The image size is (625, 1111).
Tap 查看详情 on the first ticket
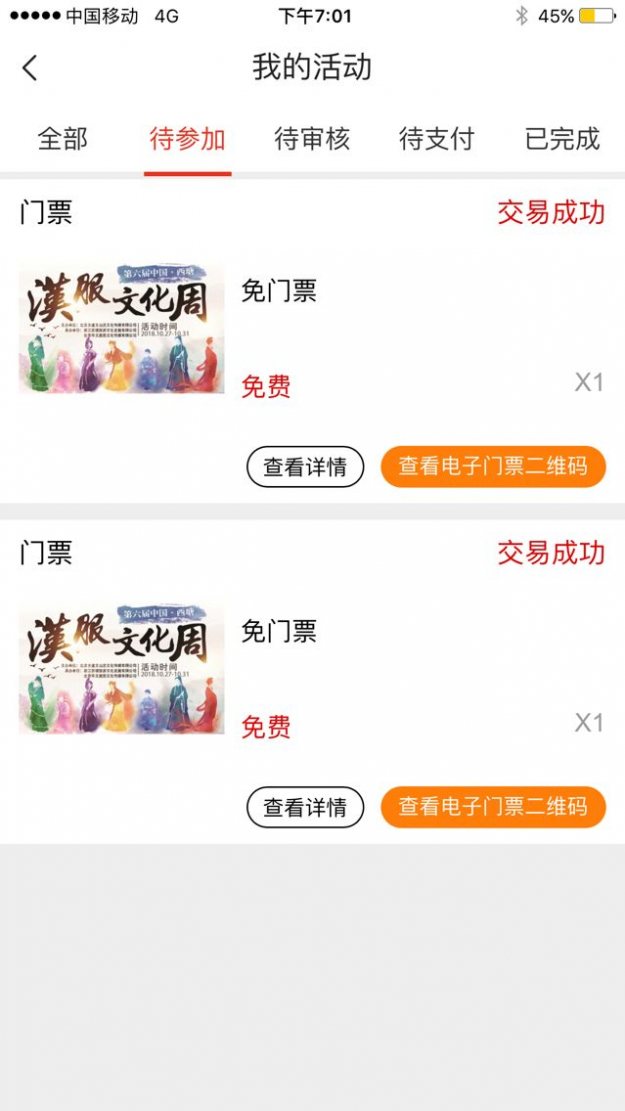tap(305, 467)
